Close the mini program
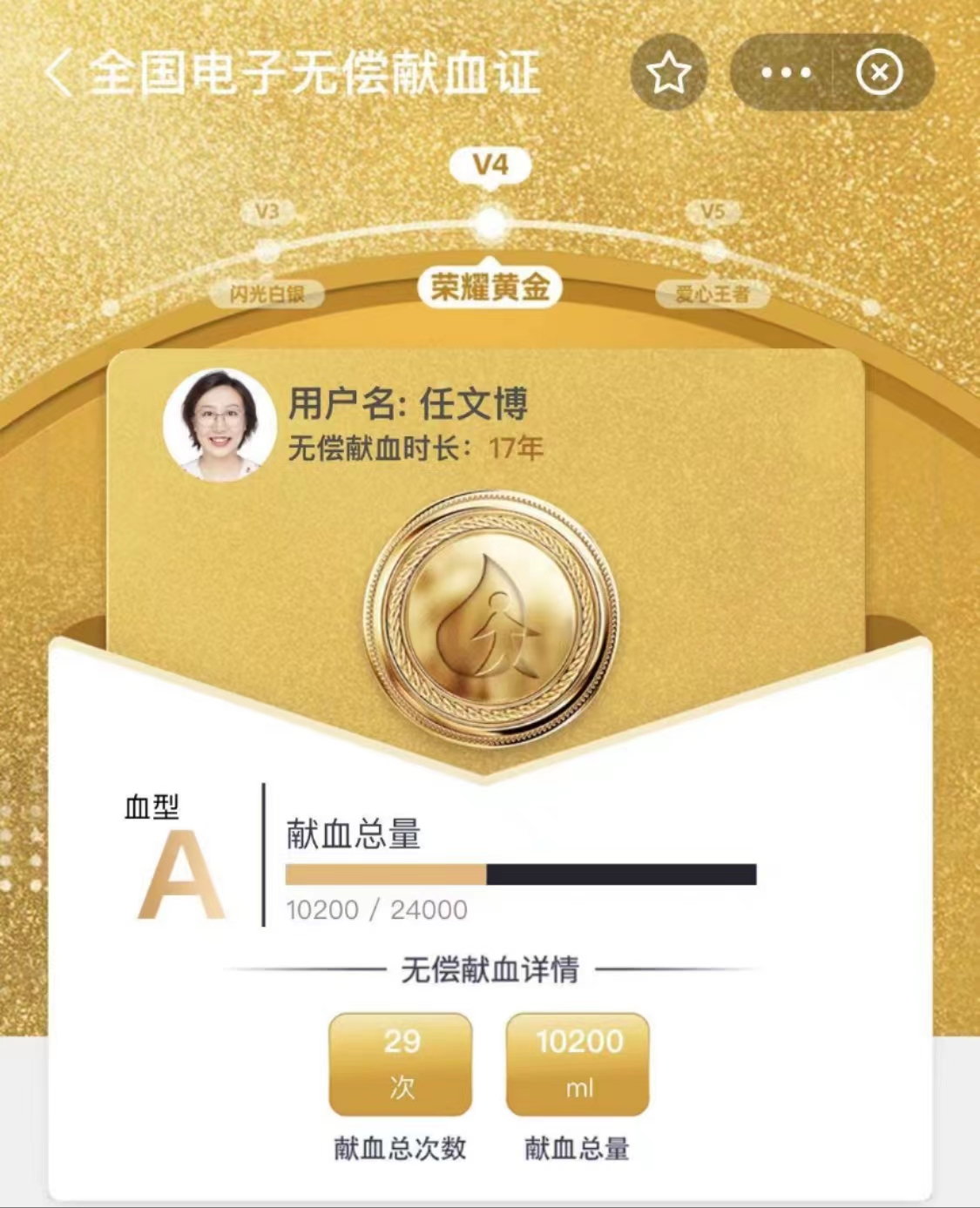This screenshot has width=980, height=1208. pos(879,73)
